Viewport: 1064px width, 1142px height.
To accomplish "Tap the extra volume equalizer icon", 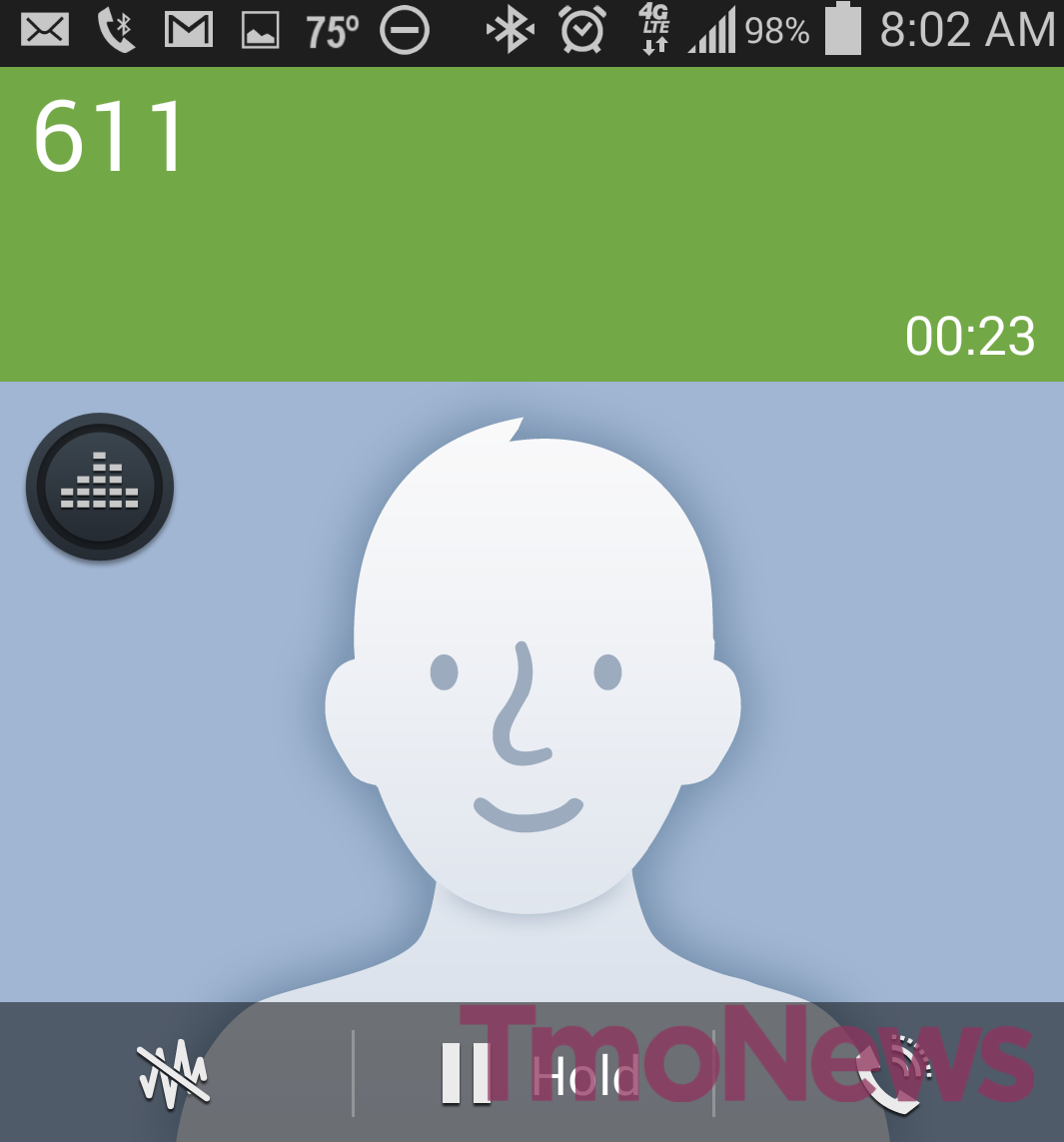I will 98,487.
